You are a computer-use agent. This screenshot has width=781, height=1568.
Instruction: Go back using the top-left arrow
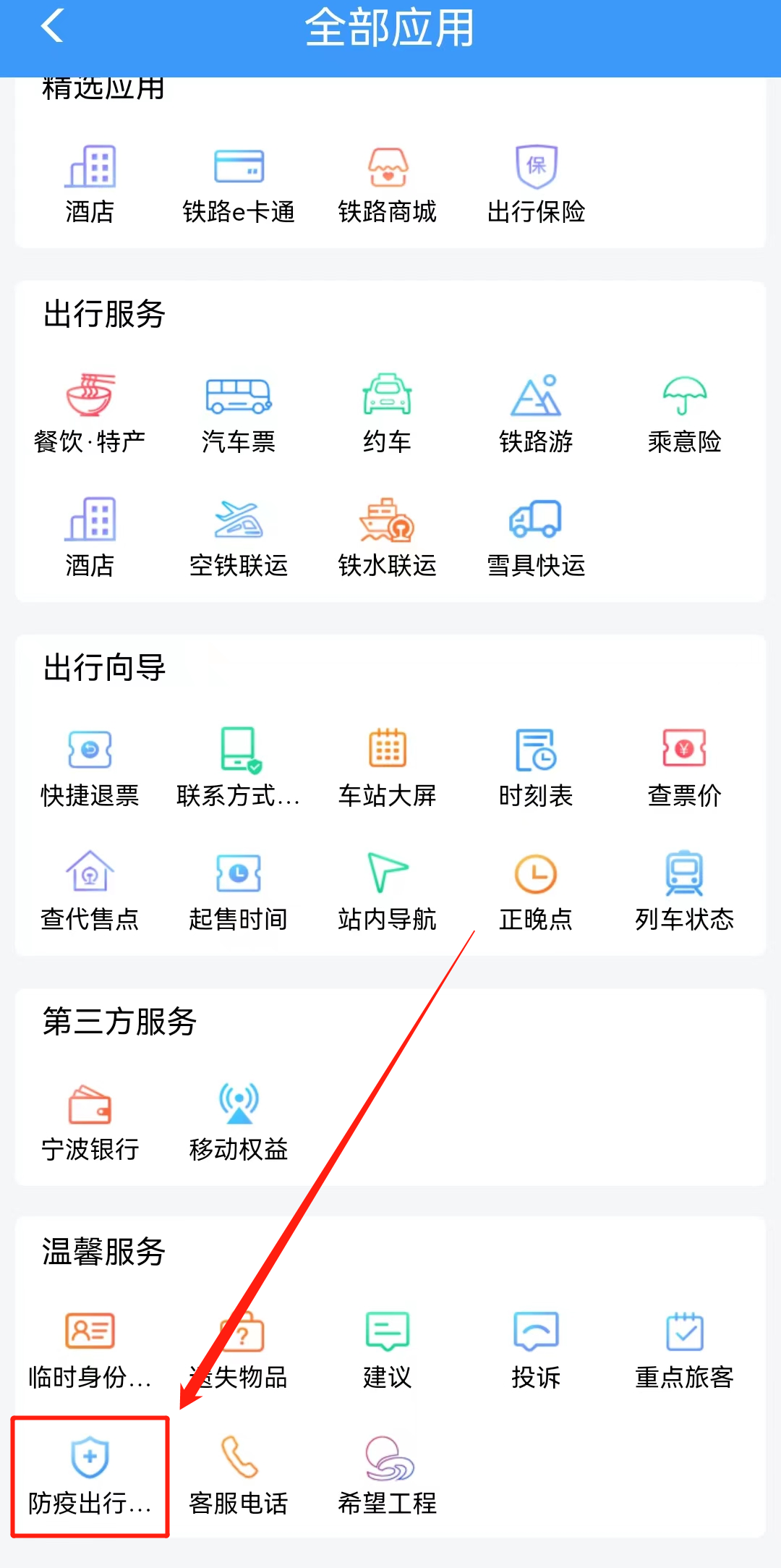52,26
